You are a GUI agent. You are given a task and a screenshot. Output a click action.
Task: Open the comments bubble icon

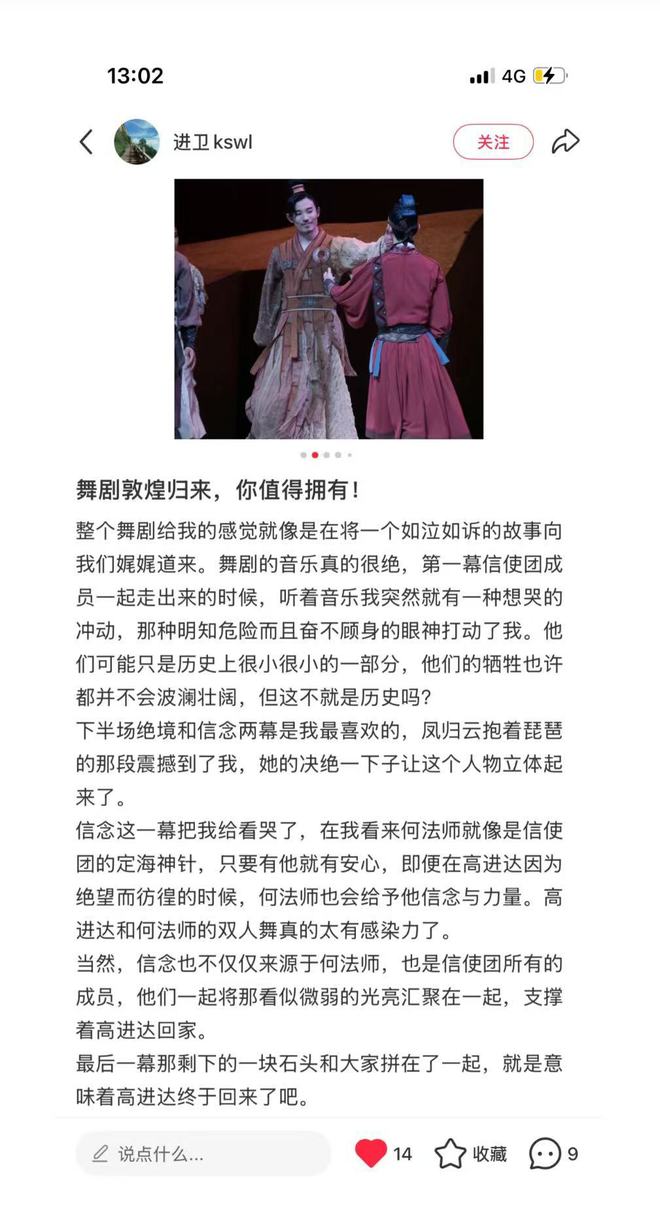tap(545, 1153)
